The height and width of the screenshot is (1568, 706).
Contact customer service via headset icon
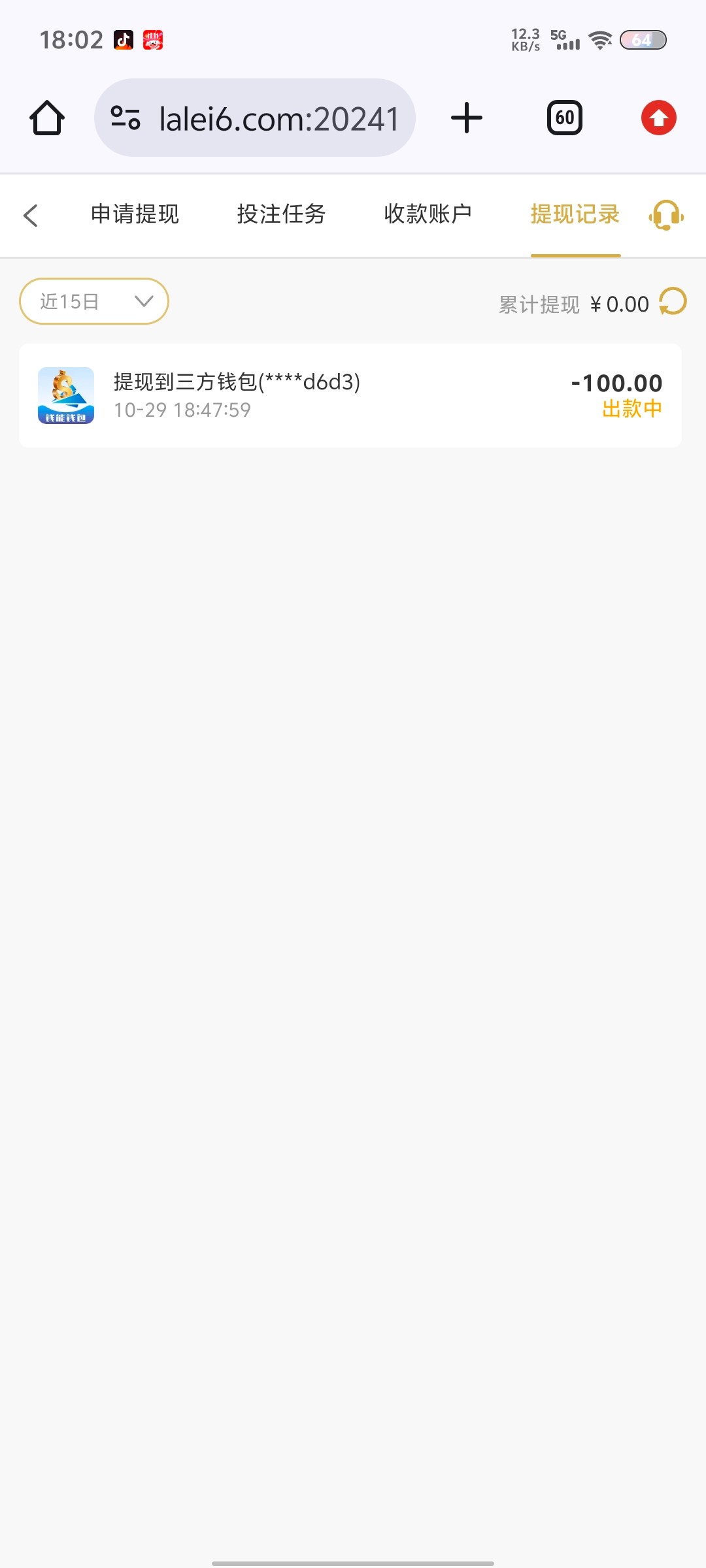pyautogui.click(x=666, y=215)
